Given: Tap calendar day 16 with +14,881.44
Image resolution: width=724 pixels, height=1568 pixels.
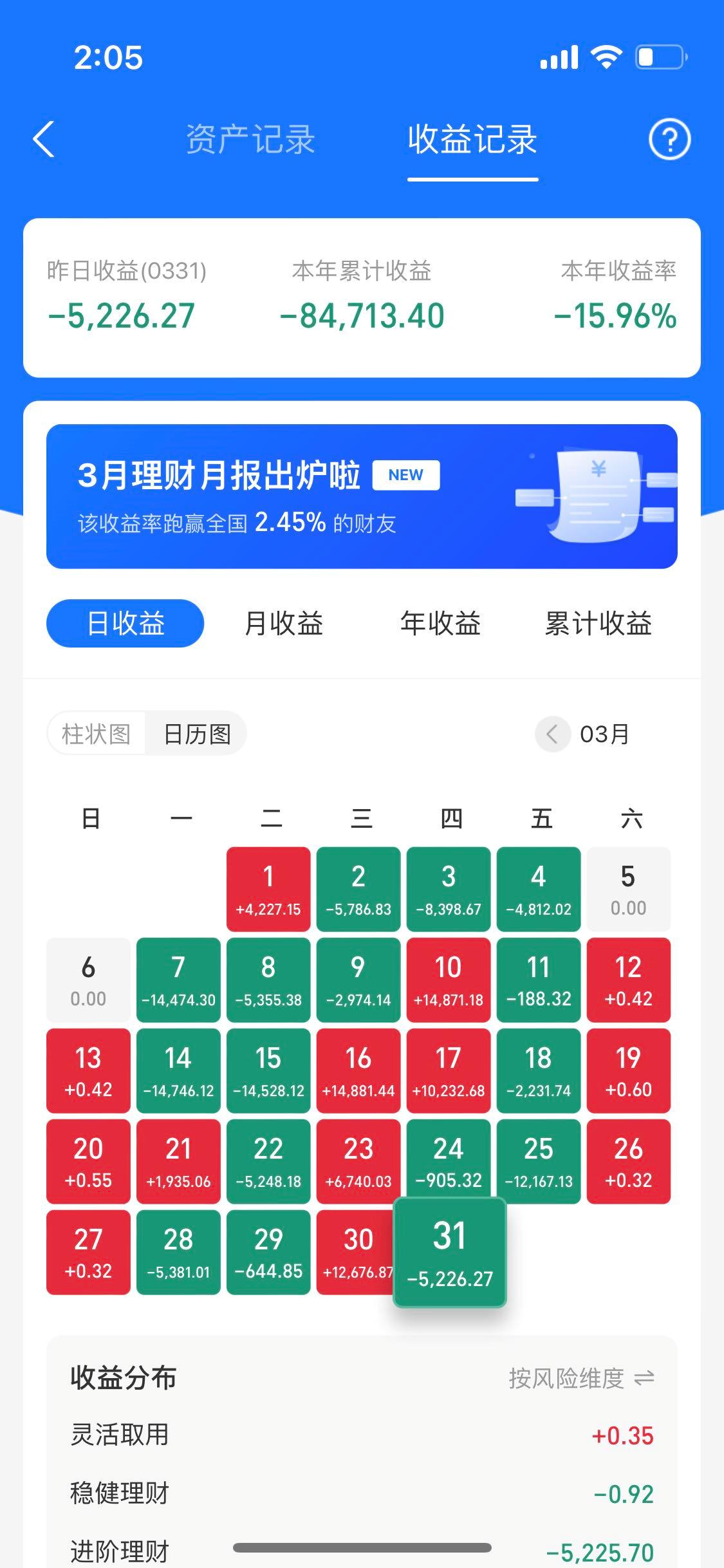Looking at the screenshot, I should point(358,1070).
